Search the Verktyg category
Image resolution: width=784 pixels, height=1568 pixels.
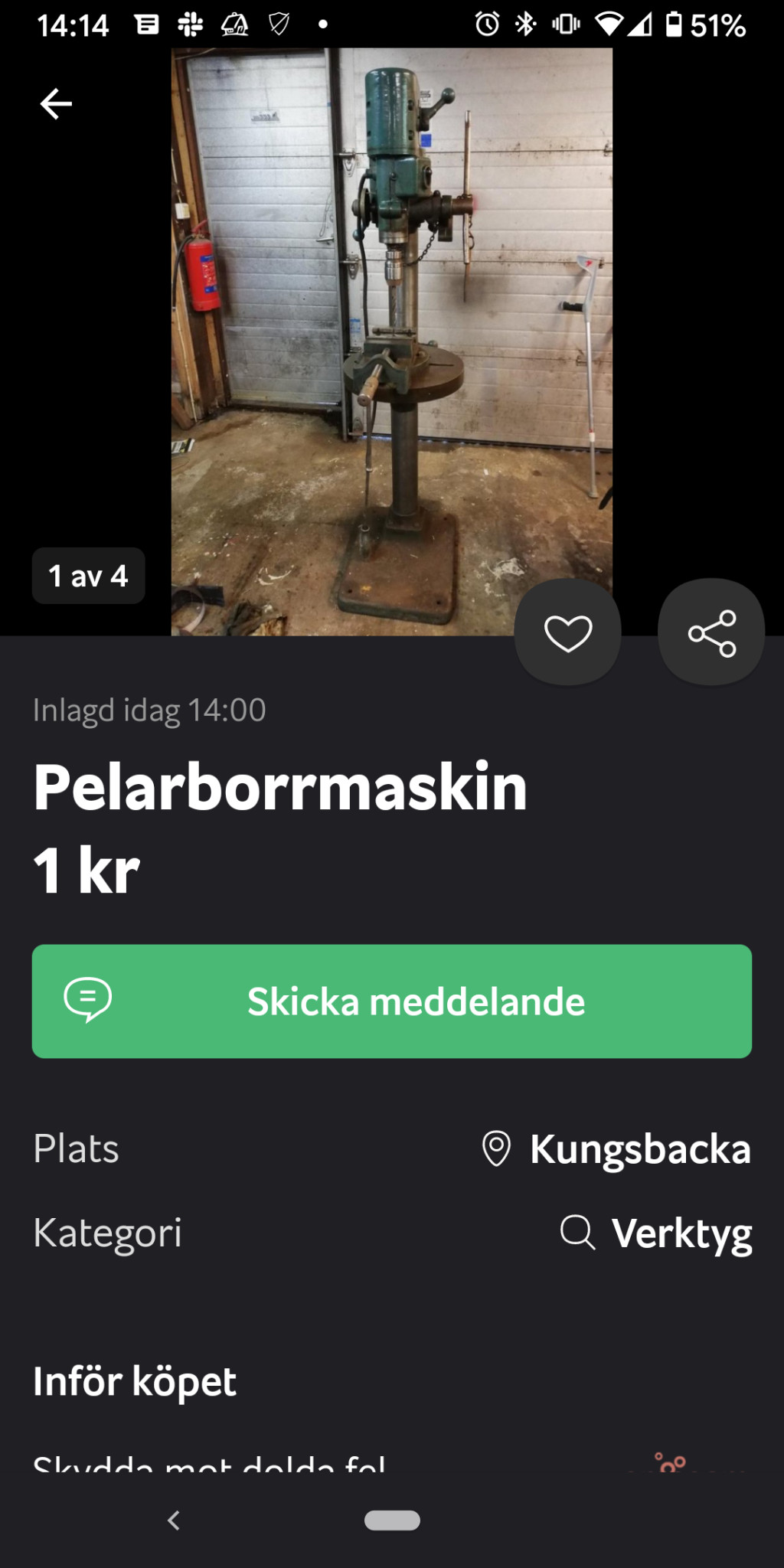[x=656, y=1233]
